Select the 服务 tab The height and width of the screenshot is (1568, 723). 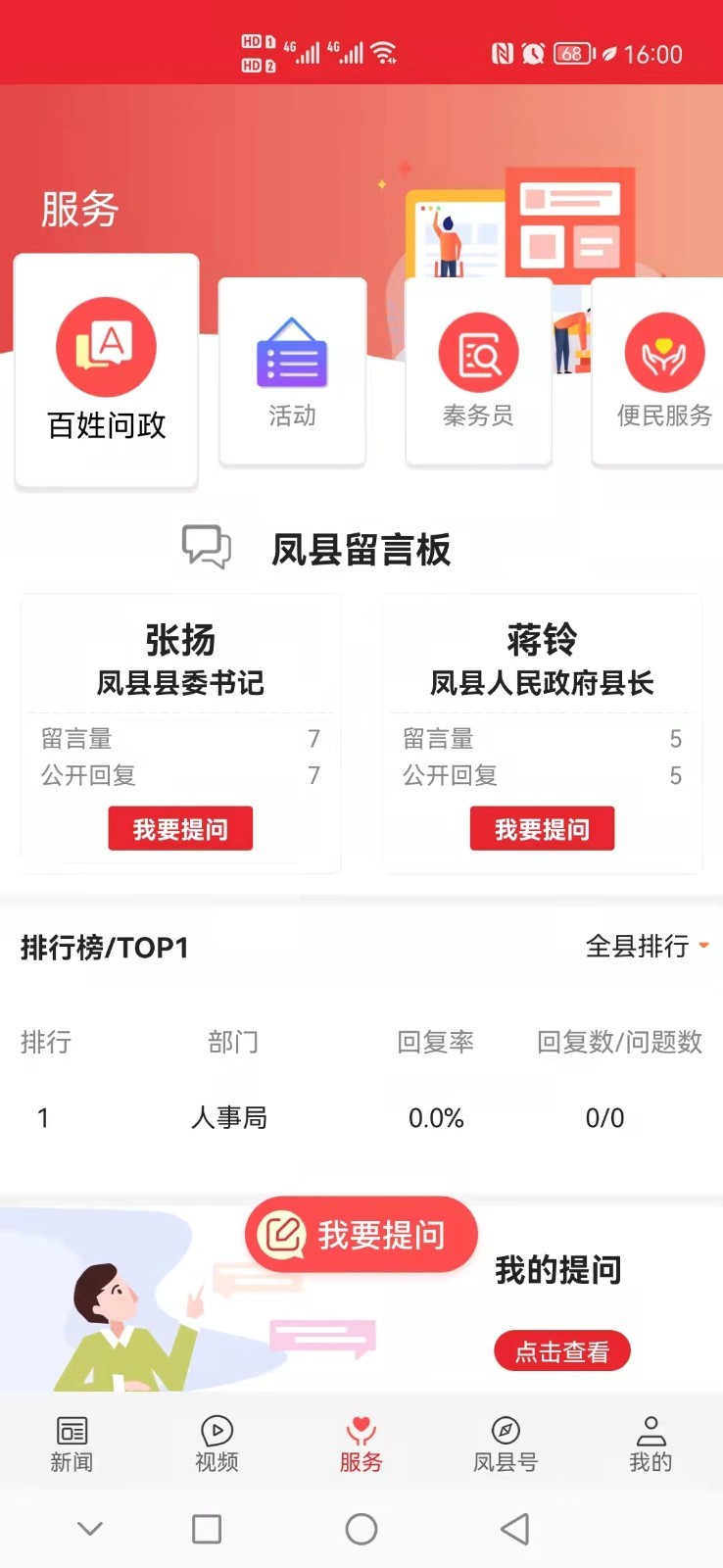[361, 1445]
